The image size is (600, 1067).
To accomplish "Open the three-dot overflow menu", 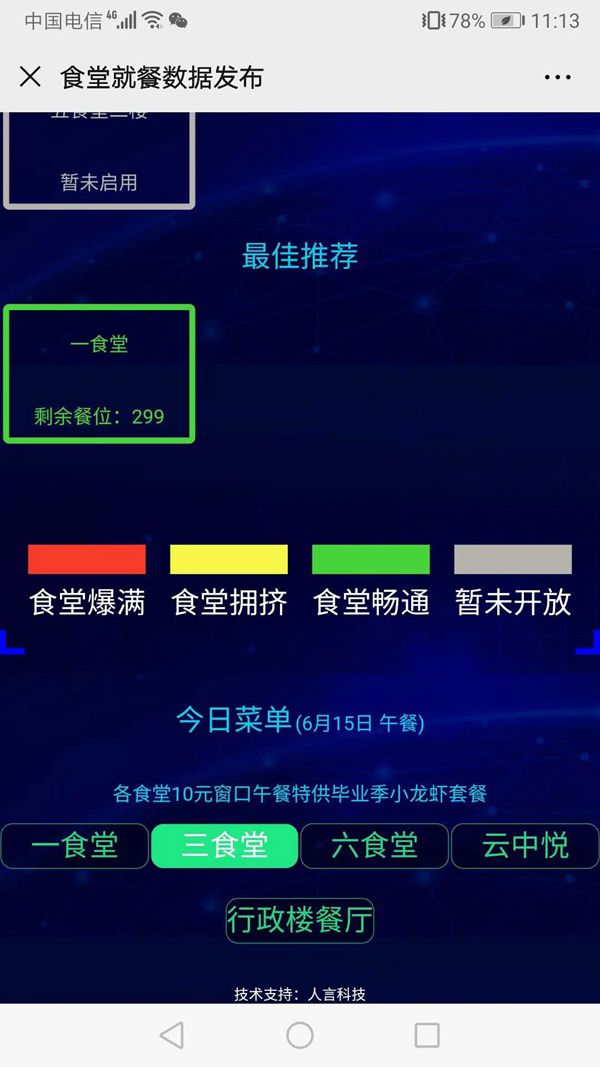I will 557,77.
